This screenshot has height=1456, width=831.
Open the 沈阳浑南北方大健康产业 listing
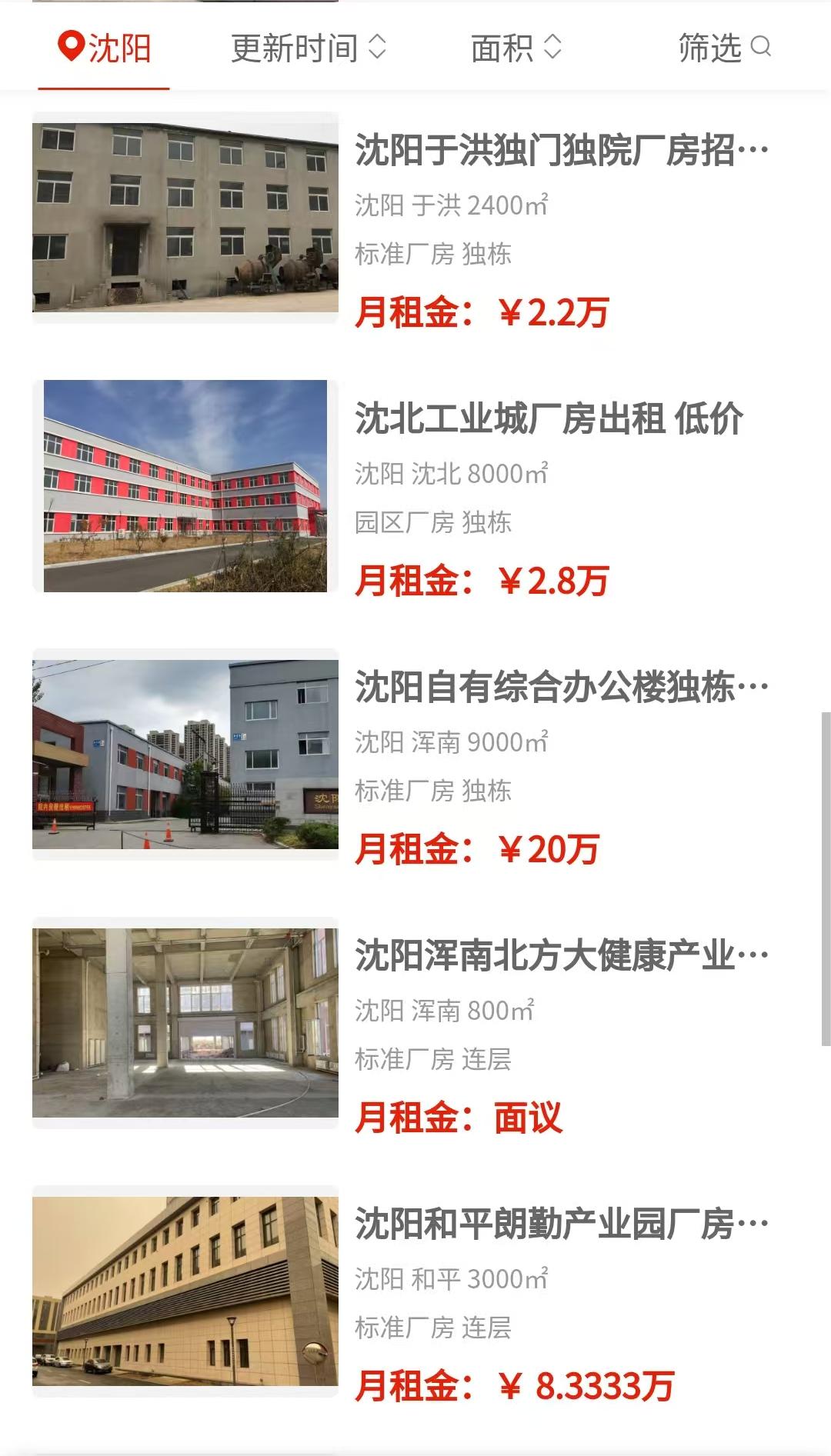[561, 955]
